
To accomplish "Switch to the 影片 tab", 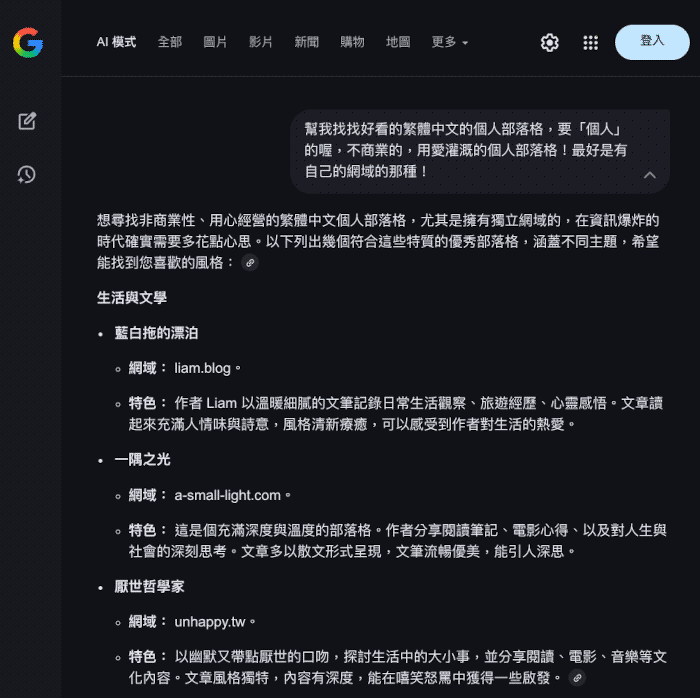I will point(261,42).
